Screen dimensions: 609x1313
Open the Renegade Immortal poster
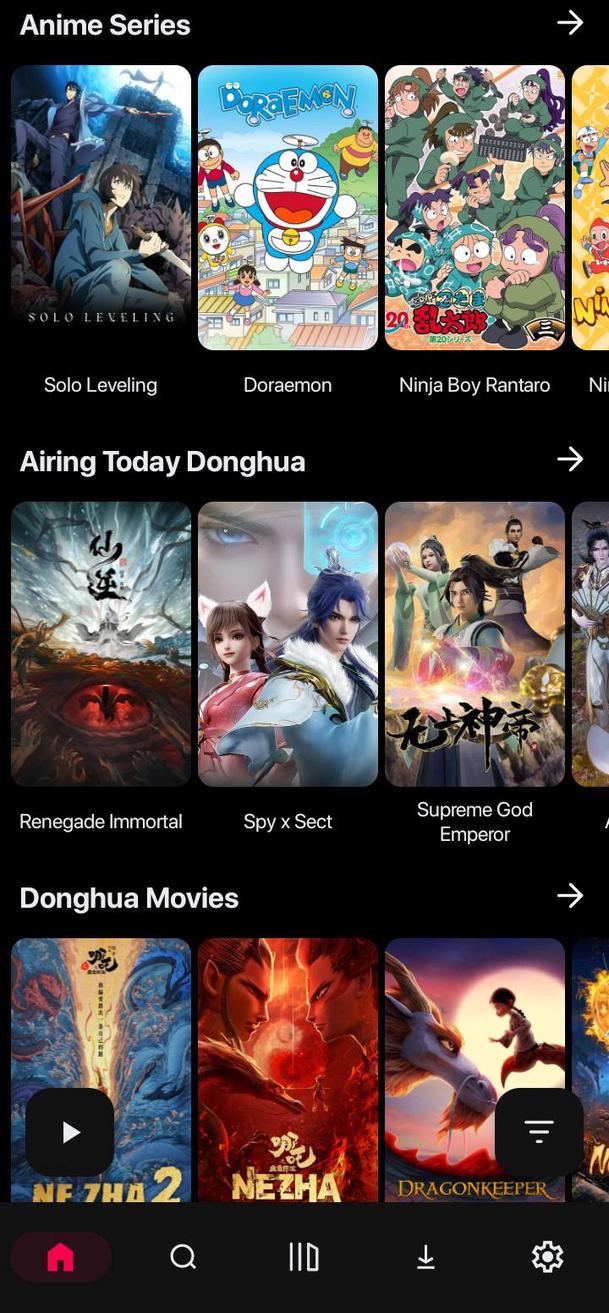tap(101, 644)
